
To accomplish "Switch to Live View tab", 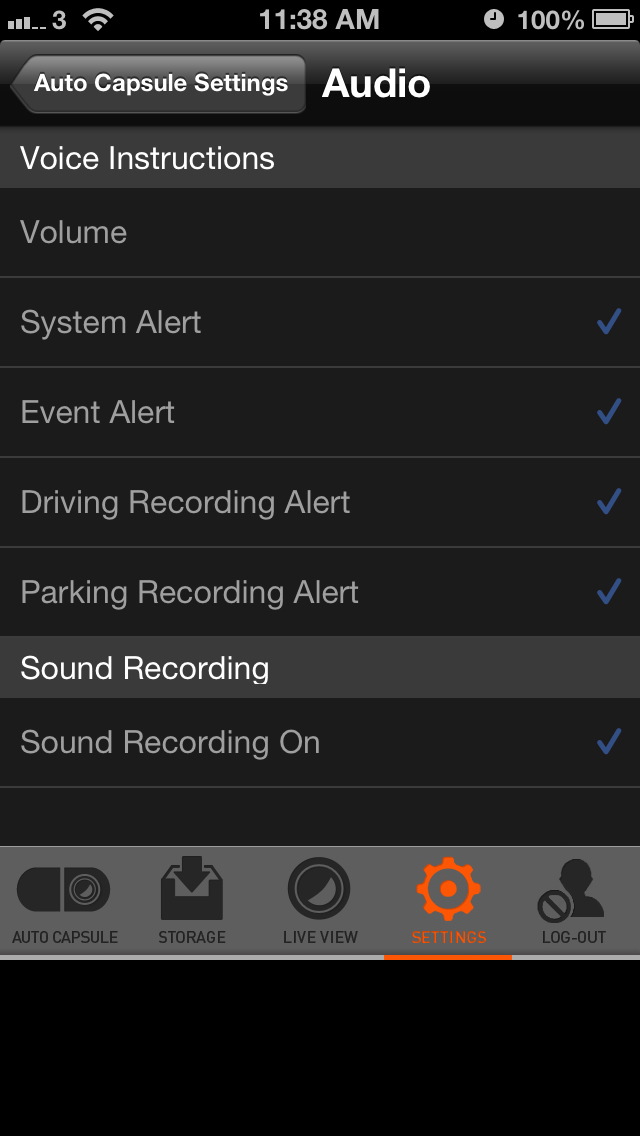I will [x=320, y=902].
